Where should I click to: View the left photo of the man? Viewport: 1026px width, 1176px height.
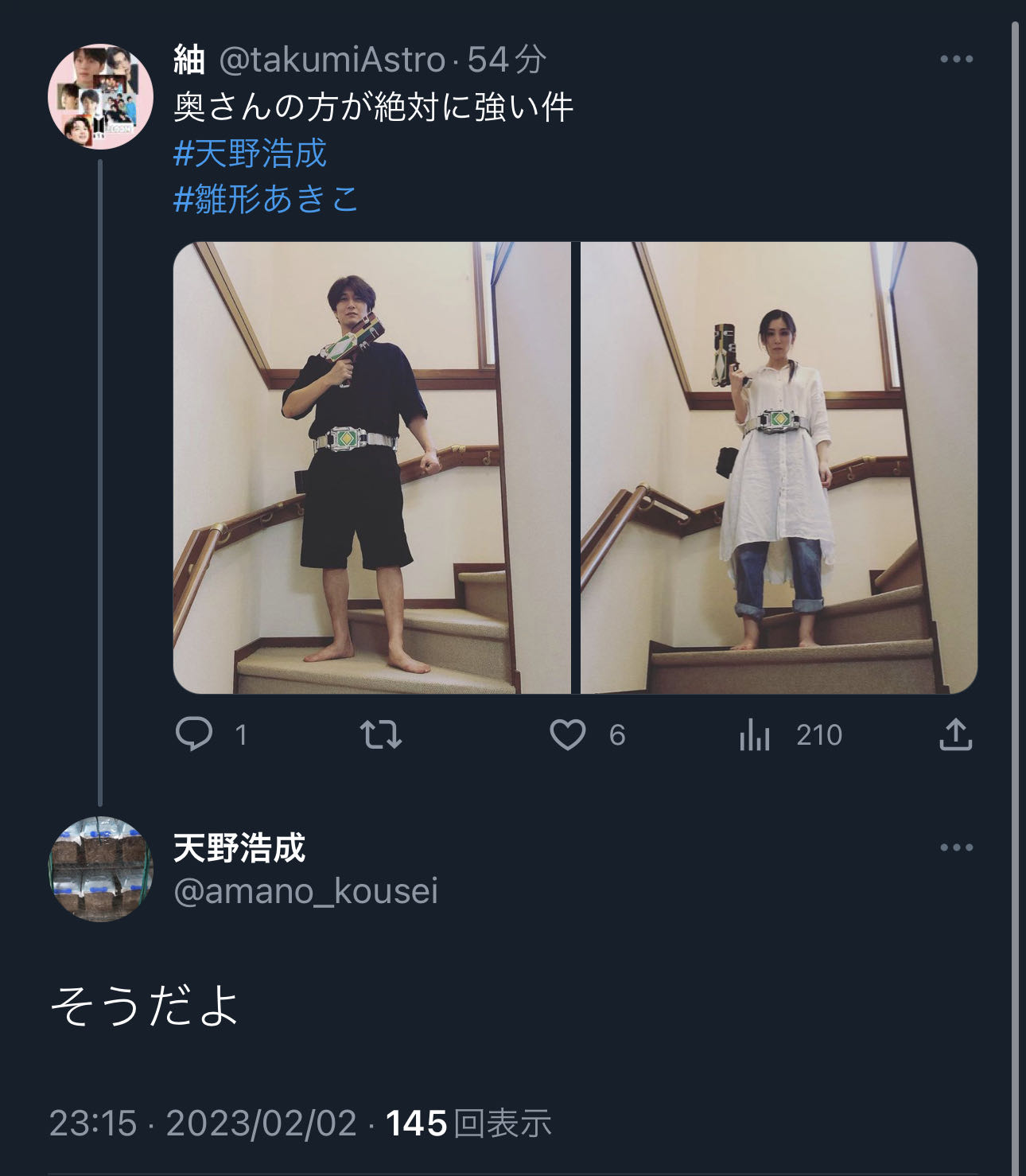tap(371, 467)
